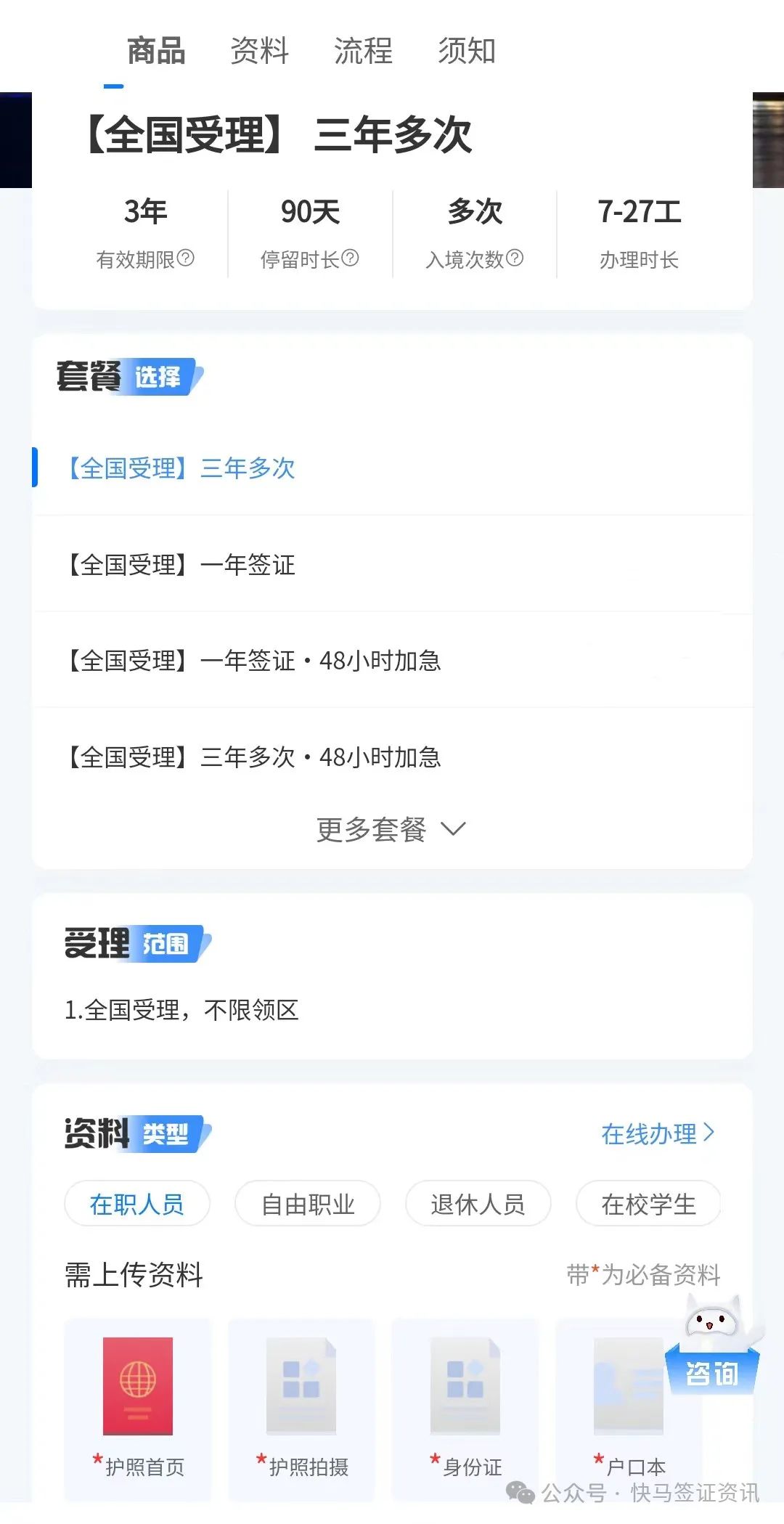Choose the 自由职业 applicant type
The width and height of the screenshot is (784, 1524).
click(308, 1204)
